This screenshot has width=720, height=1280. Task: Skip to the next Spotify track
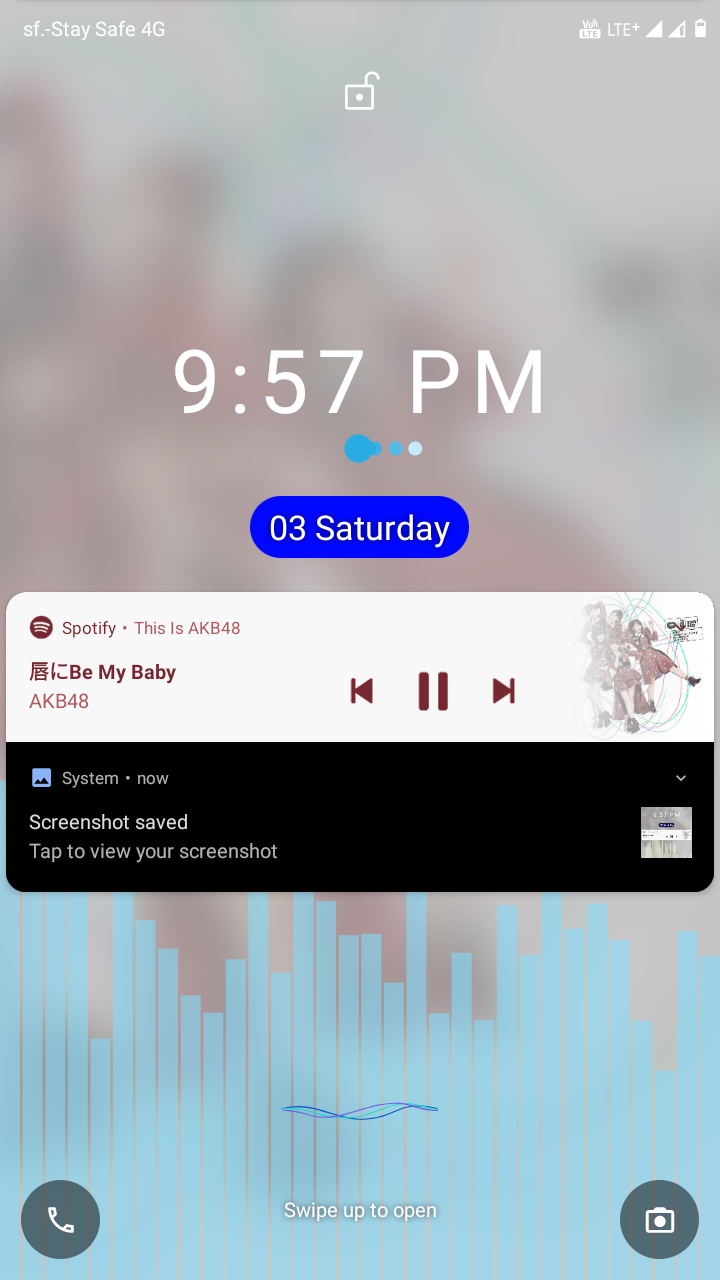coord(504,691)
